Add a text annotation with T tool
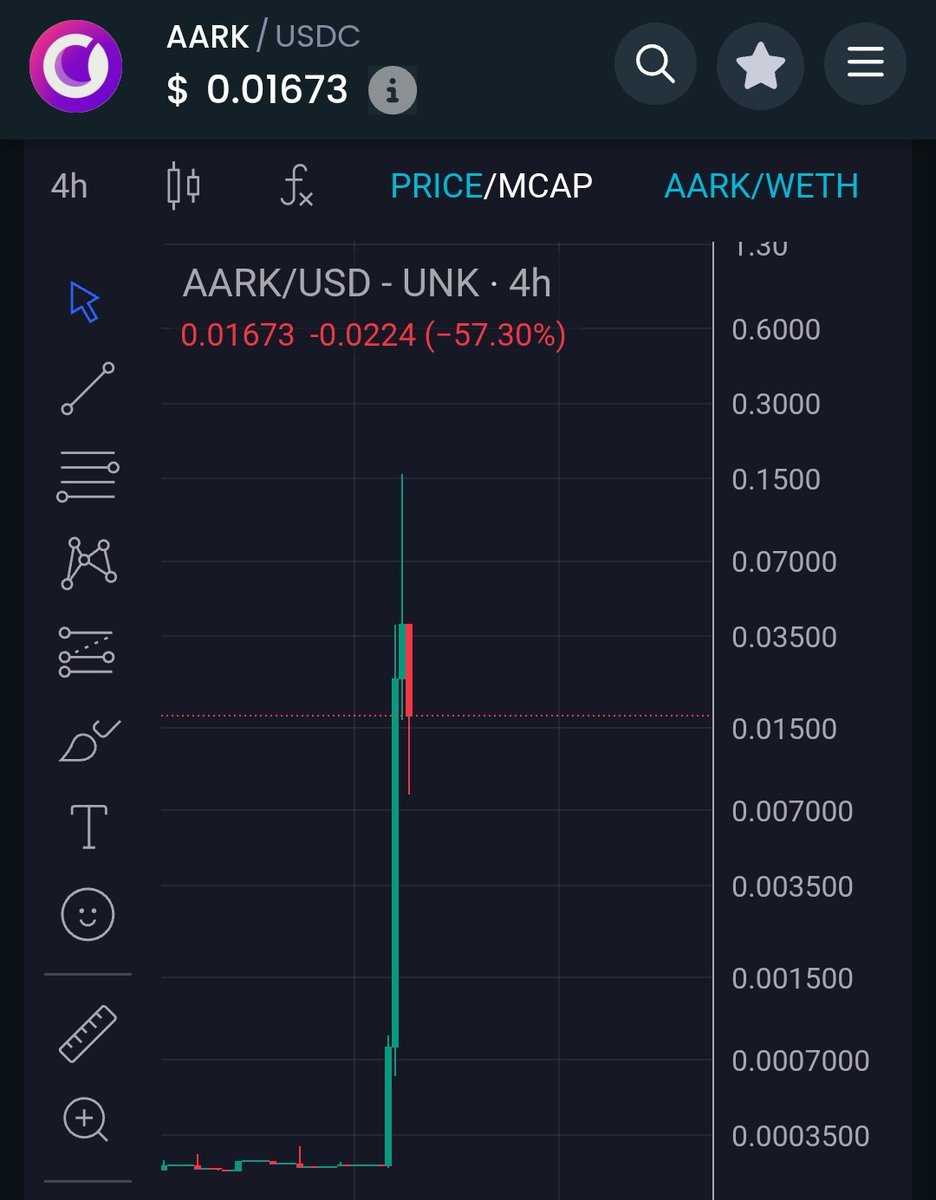This screenshot has height=1200, width=936. (88, 827)
